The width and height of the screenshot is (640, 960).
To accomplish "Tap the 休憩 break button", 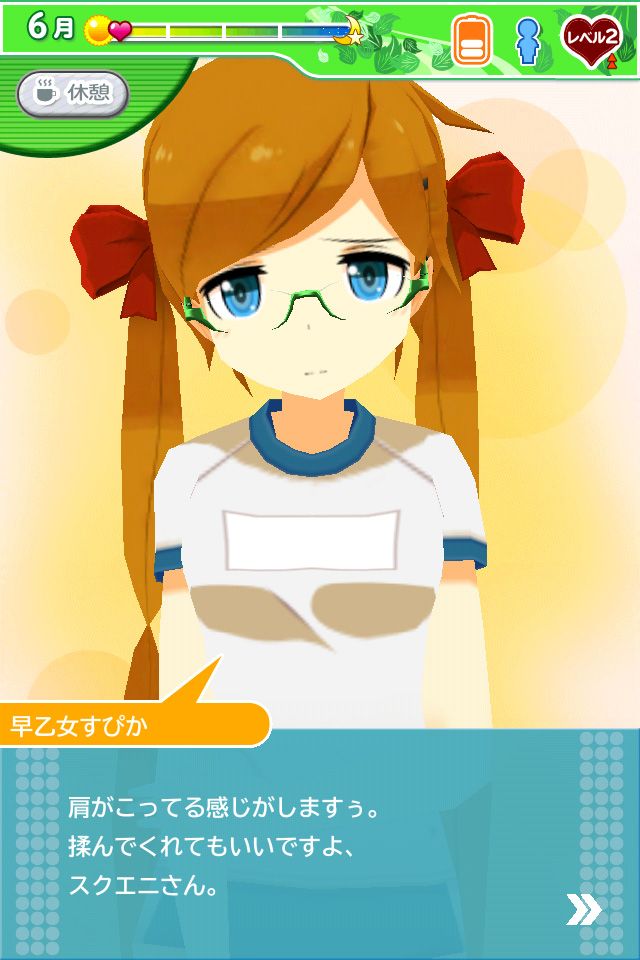I will point(73,94).
